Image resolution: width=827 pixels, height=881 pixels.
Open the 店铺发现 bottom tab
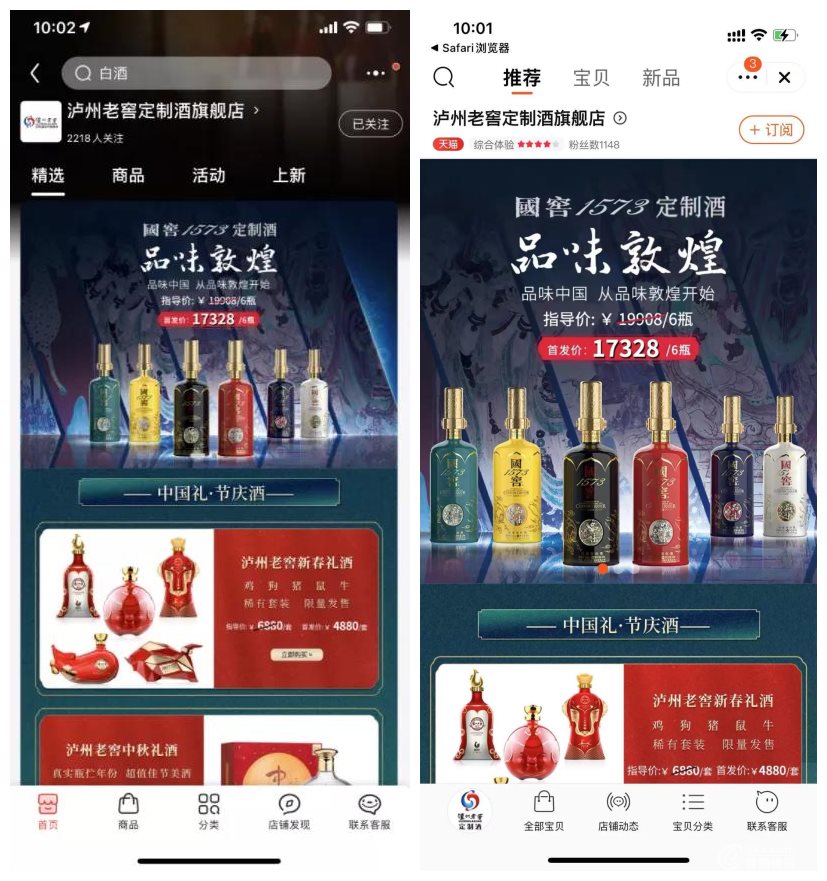pyautogui.click(x=289, y=811)
